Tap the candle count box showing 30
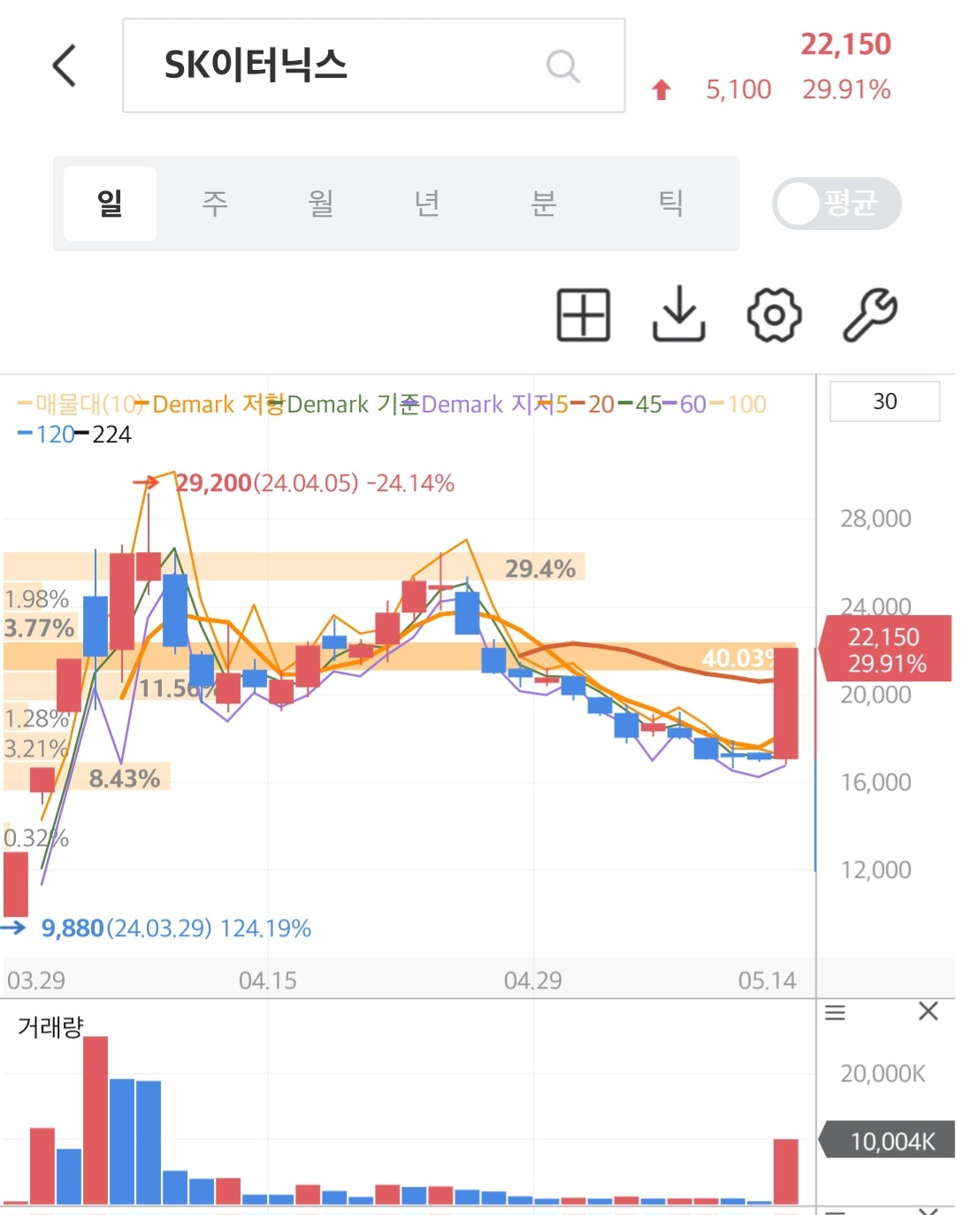Image resolution: width=980 pixels, height=1215 pixels. click(x=884, y=402)
